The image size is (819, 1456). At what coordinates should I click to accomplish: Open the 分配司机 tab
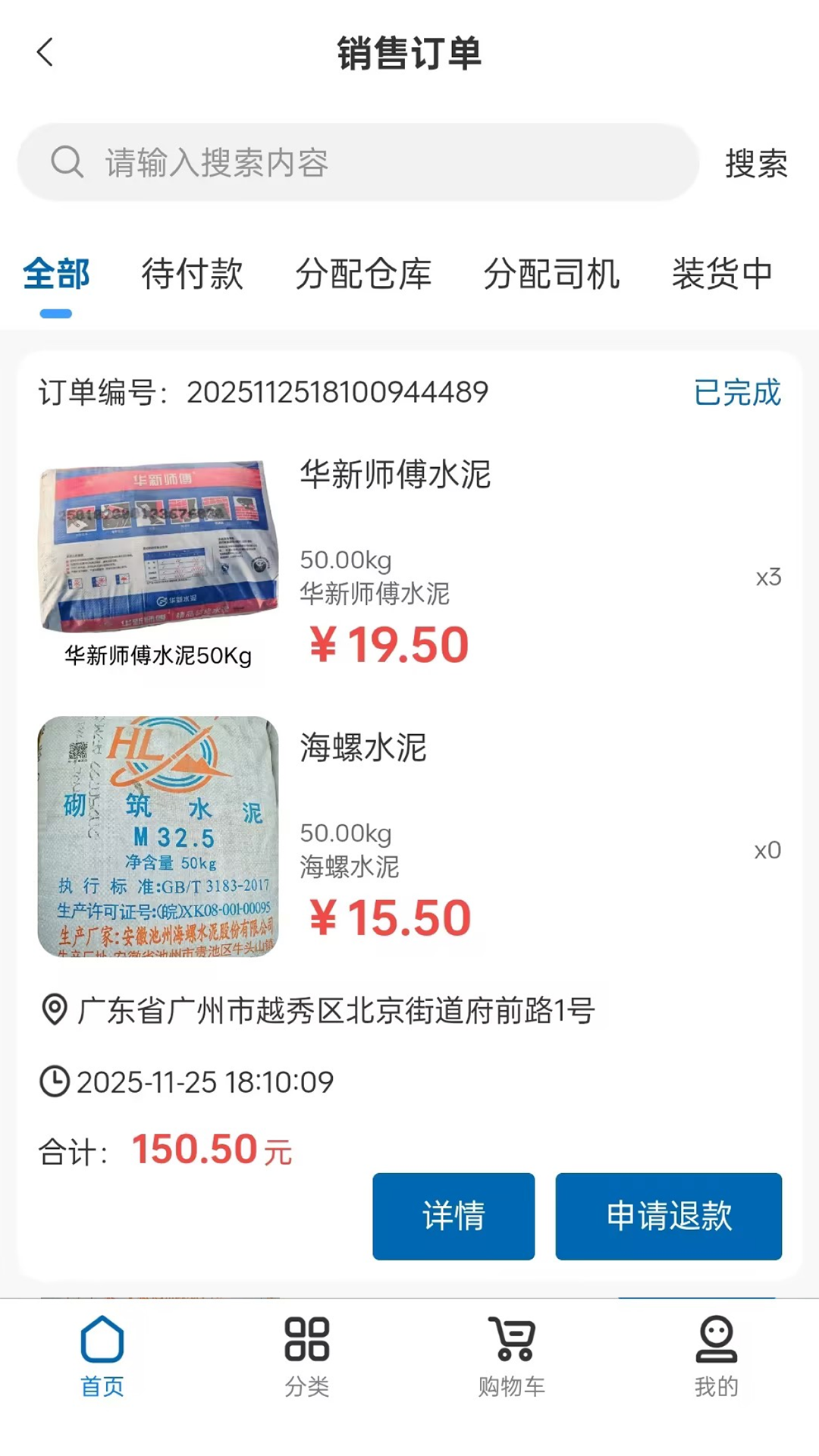552,275
